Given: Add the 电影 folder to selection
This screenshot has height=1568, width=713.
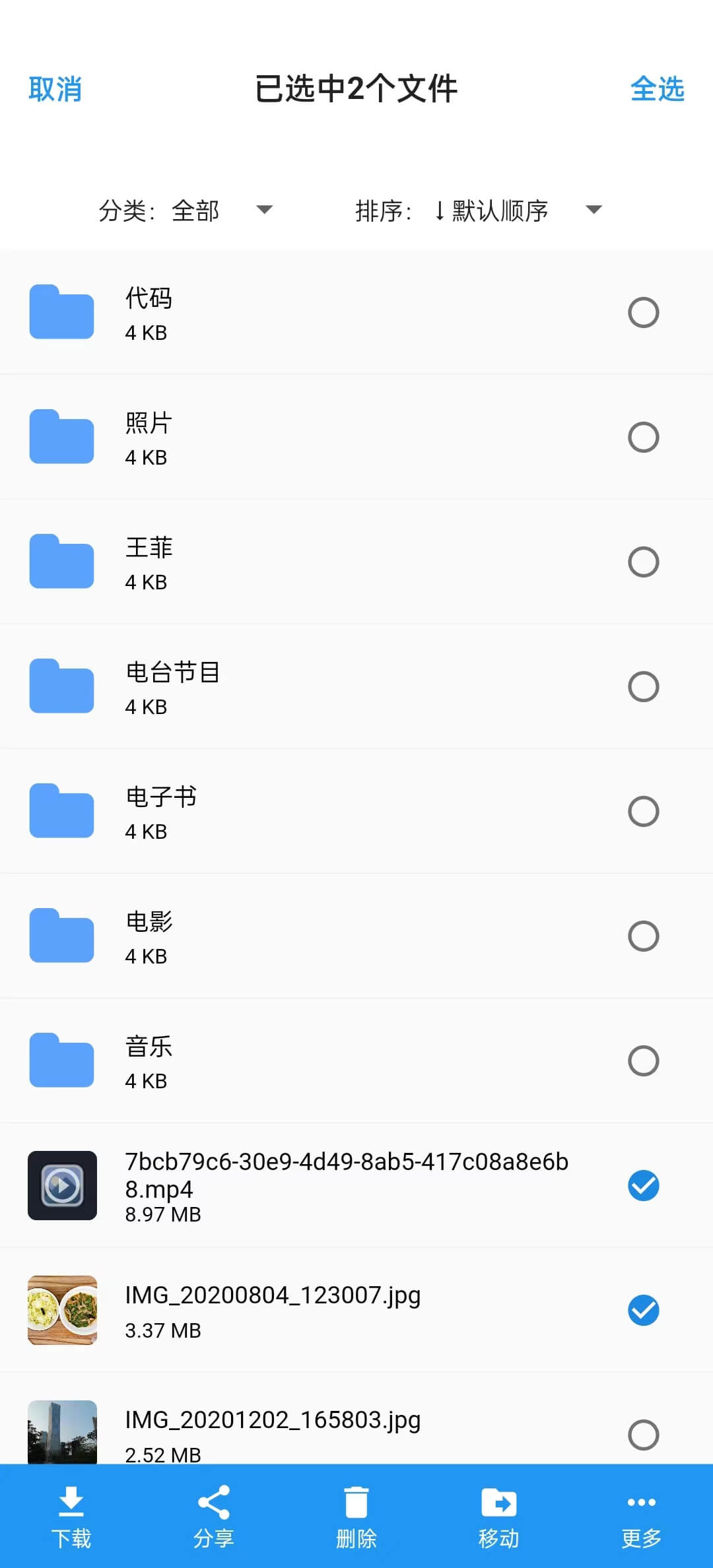Looking at the screenshot, I should pyautogui.click(x=643, y=936).
